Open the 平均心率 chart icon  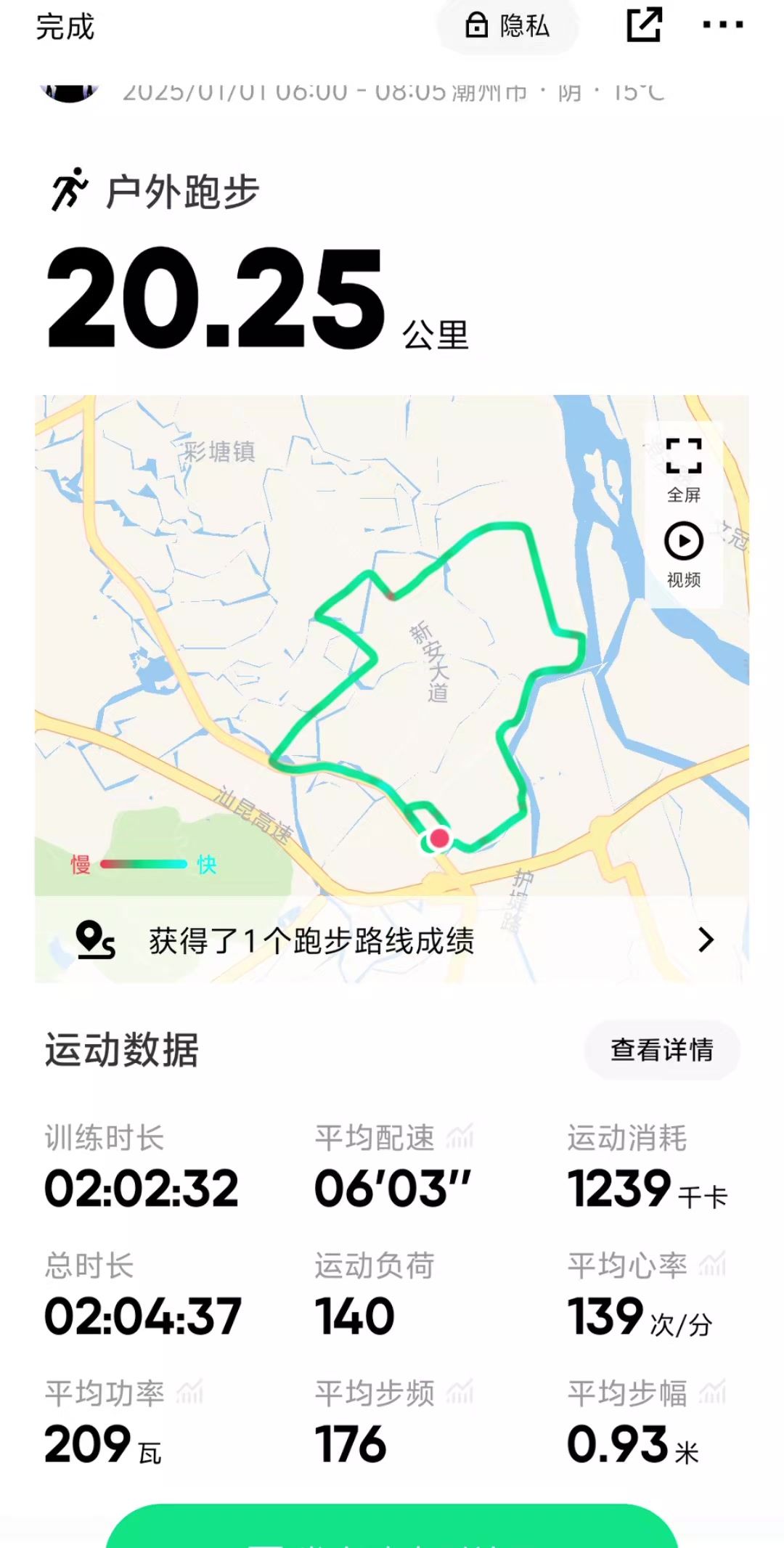(x=712, y=1264)
